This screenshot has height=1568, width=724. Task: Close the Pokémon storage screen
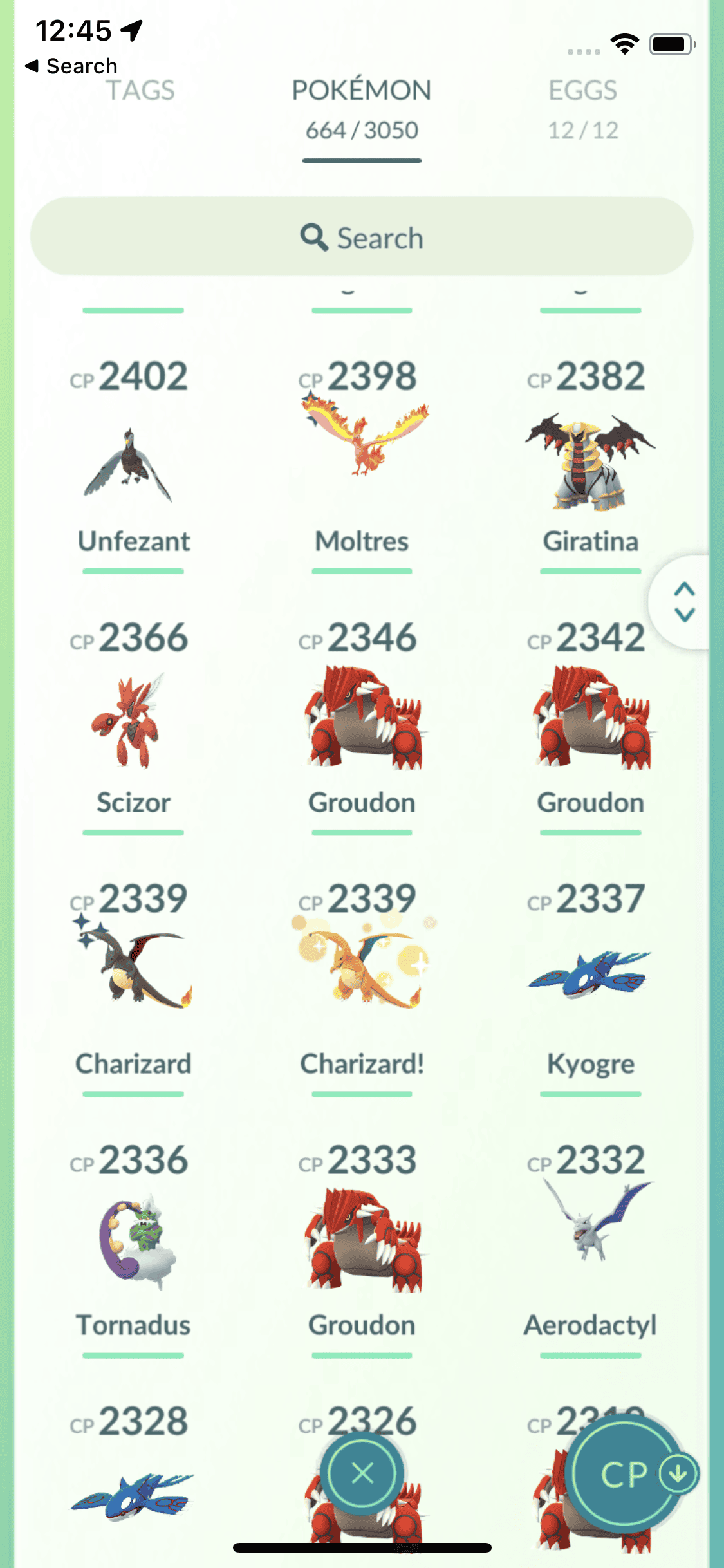[x=362, y=1473]
